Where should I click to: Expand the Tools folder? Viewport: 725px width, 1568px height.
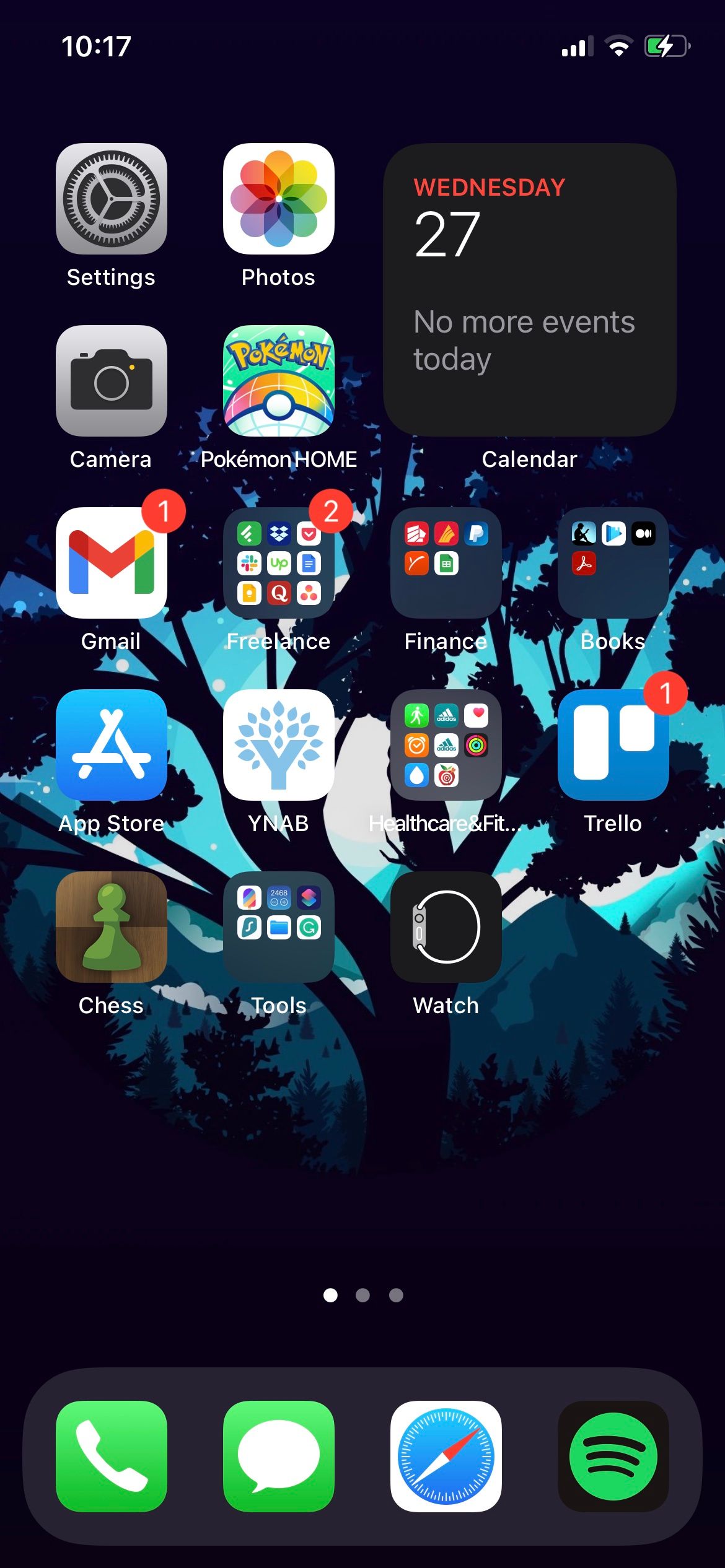[x=279, y=928]
